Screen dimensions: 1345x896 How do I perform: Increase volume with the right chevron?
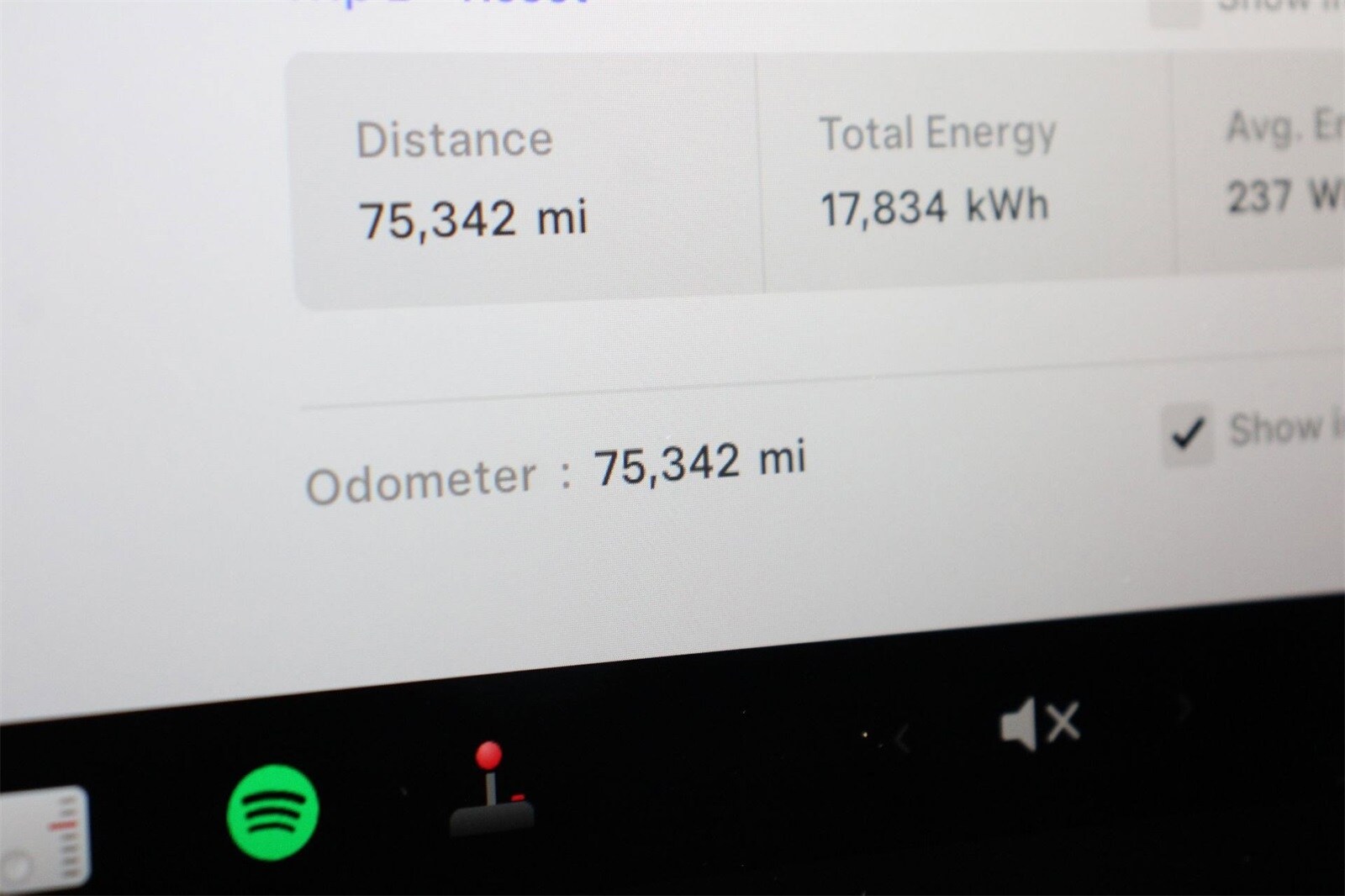(x=1185, y=710)
